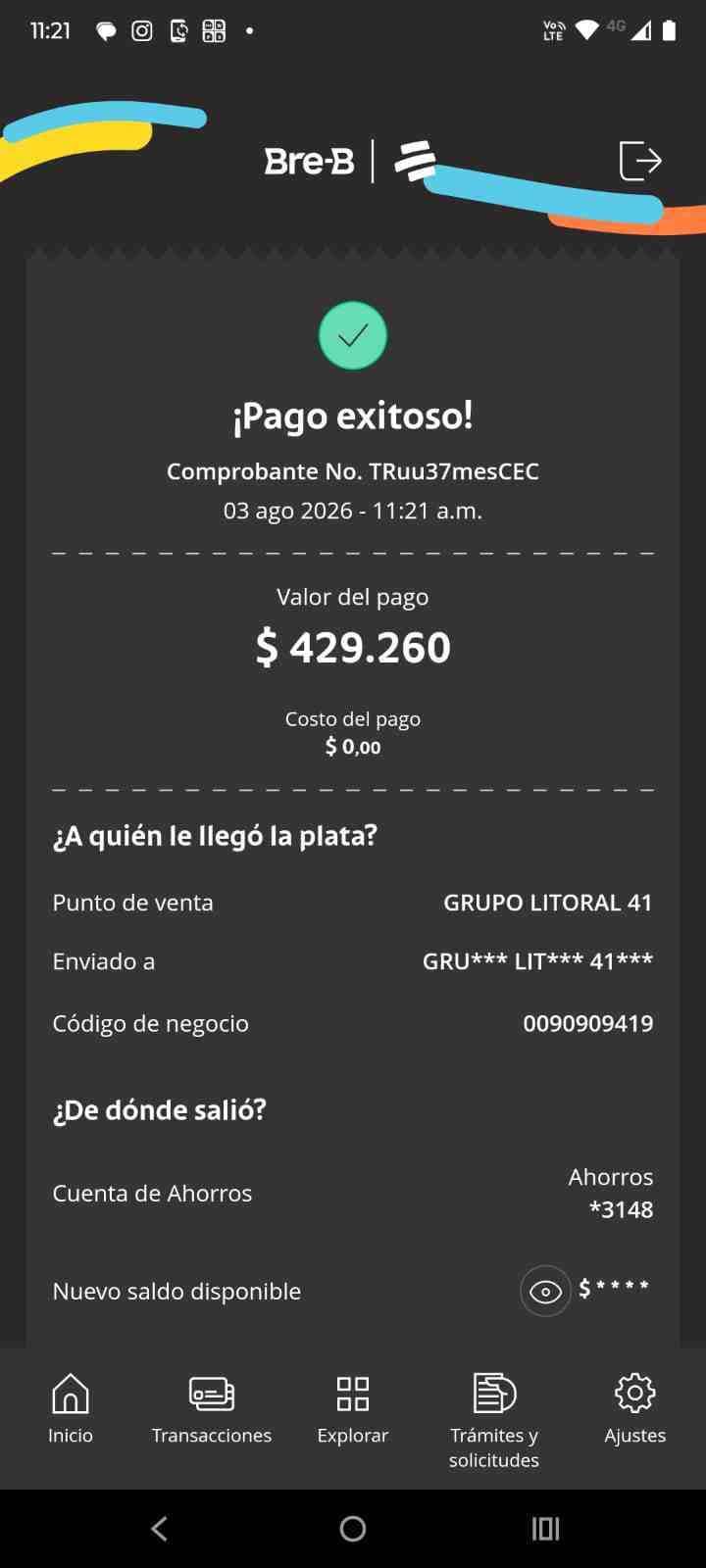The height and width of the screenshot is (1568, 706).
Task: Go to the Inicio tab
Action: pos(71,1409)
